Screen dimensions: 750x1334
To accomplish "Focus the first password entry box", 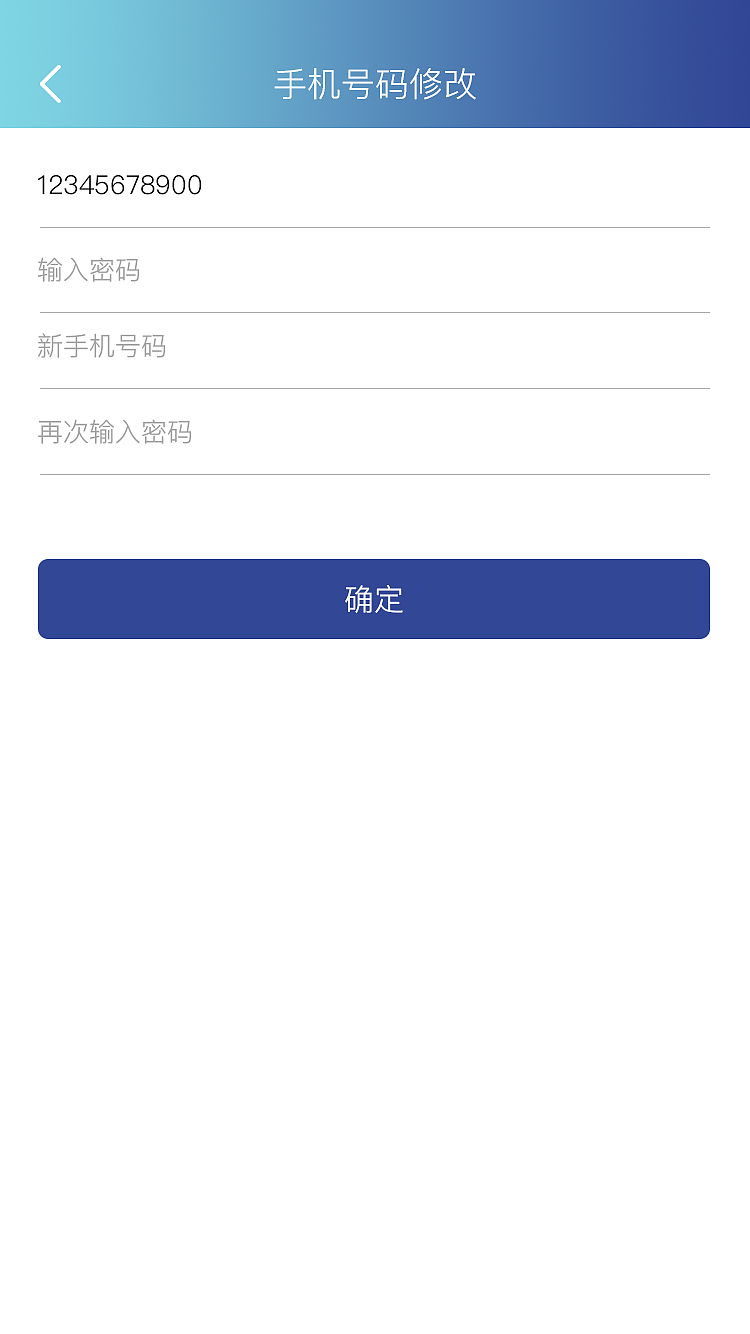I will [374, 270].
